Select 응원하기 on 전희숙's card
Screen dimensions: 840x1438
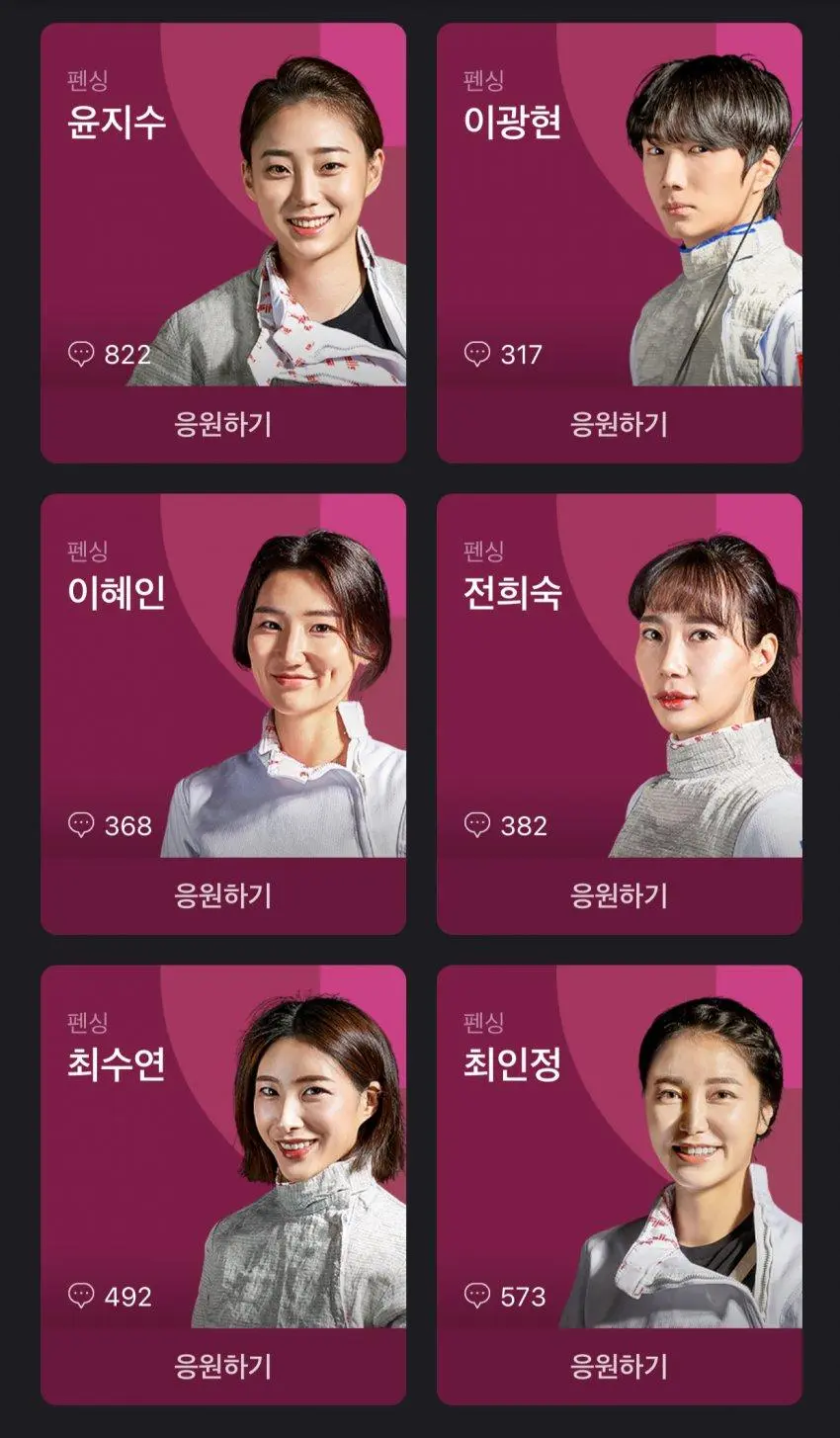coord(619,896)
